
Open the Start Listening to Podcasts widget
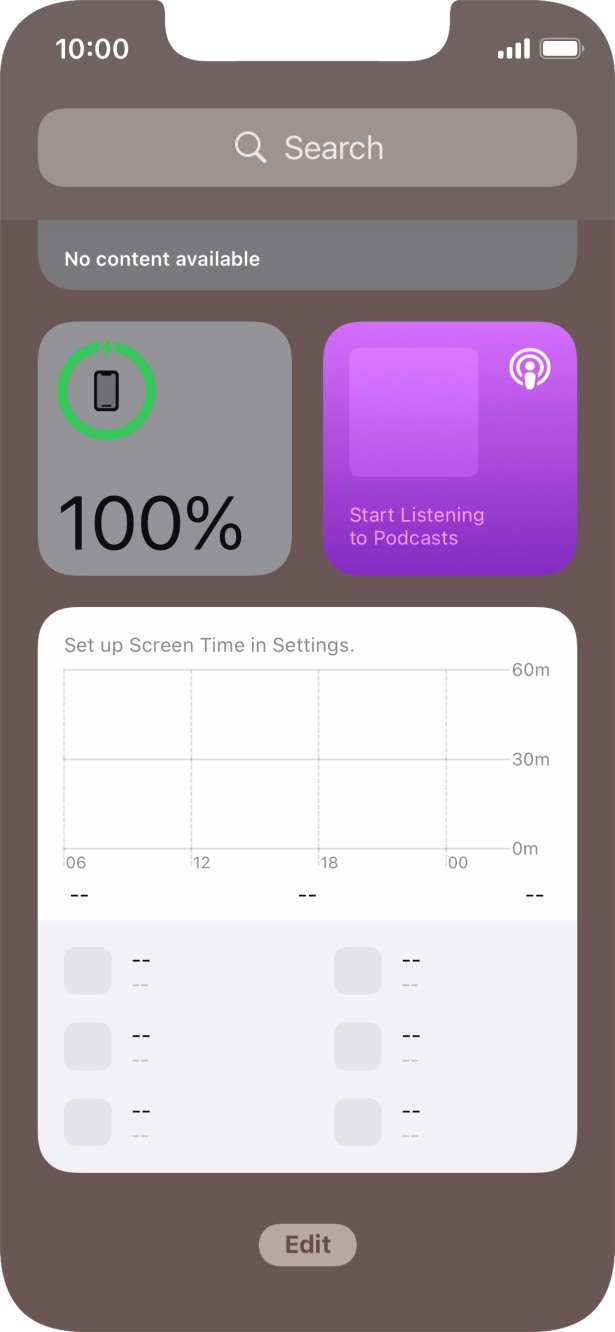(x=450, y=449)
